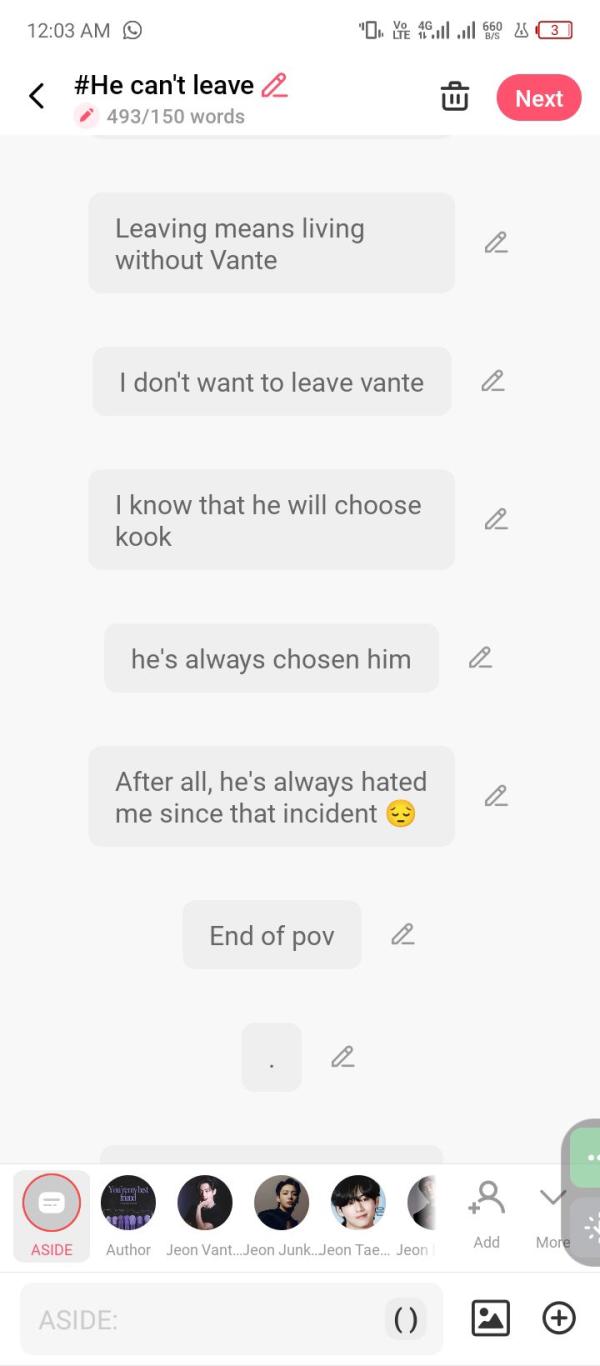This screenshot has height=1366, width=600.
Task: Open the plus circle add menu
Action: coord(559,1318)
